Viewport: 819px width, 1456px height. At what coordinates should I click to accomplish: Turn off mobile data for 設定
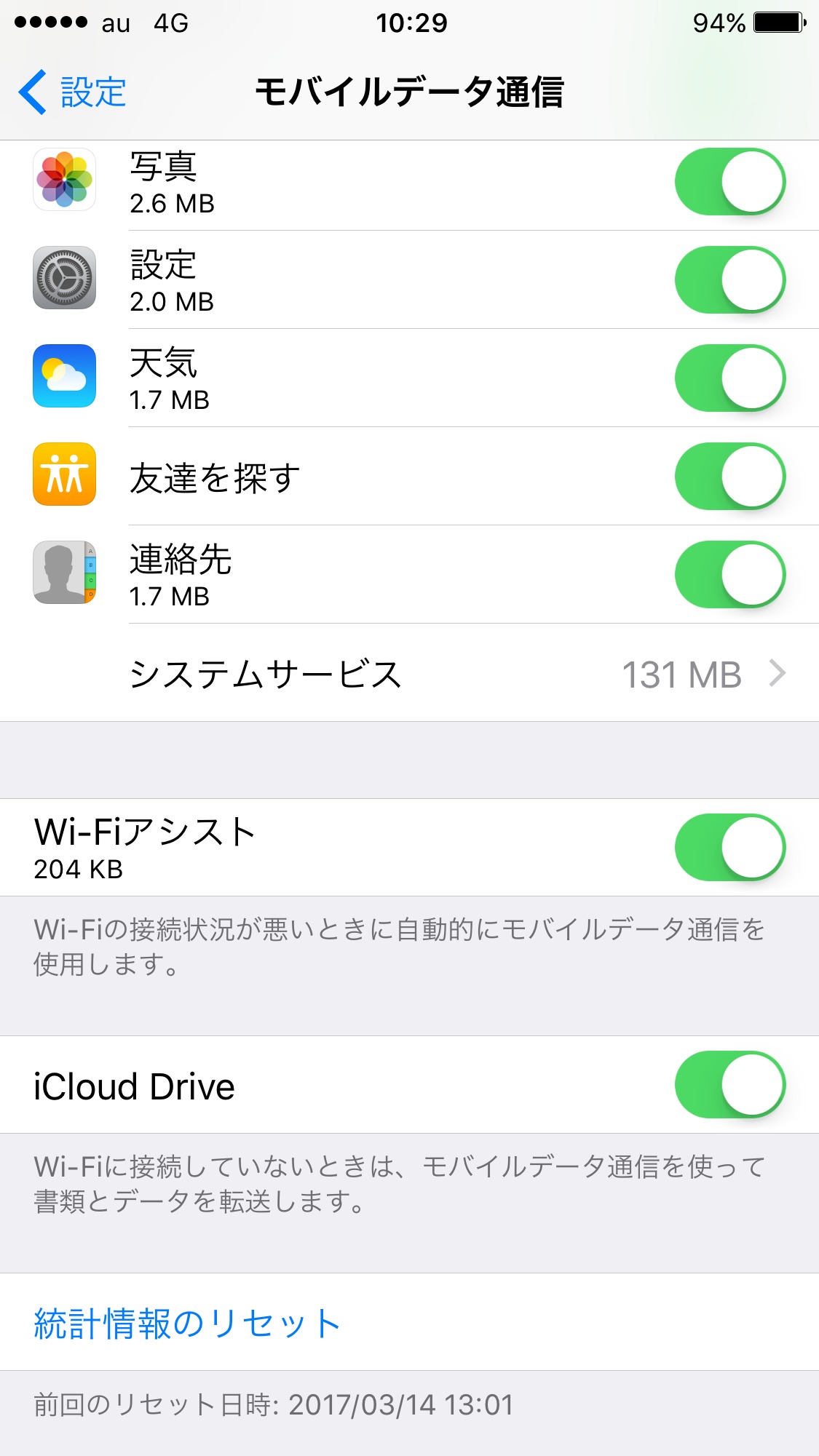pyautogui.click(x=729, y=280)
